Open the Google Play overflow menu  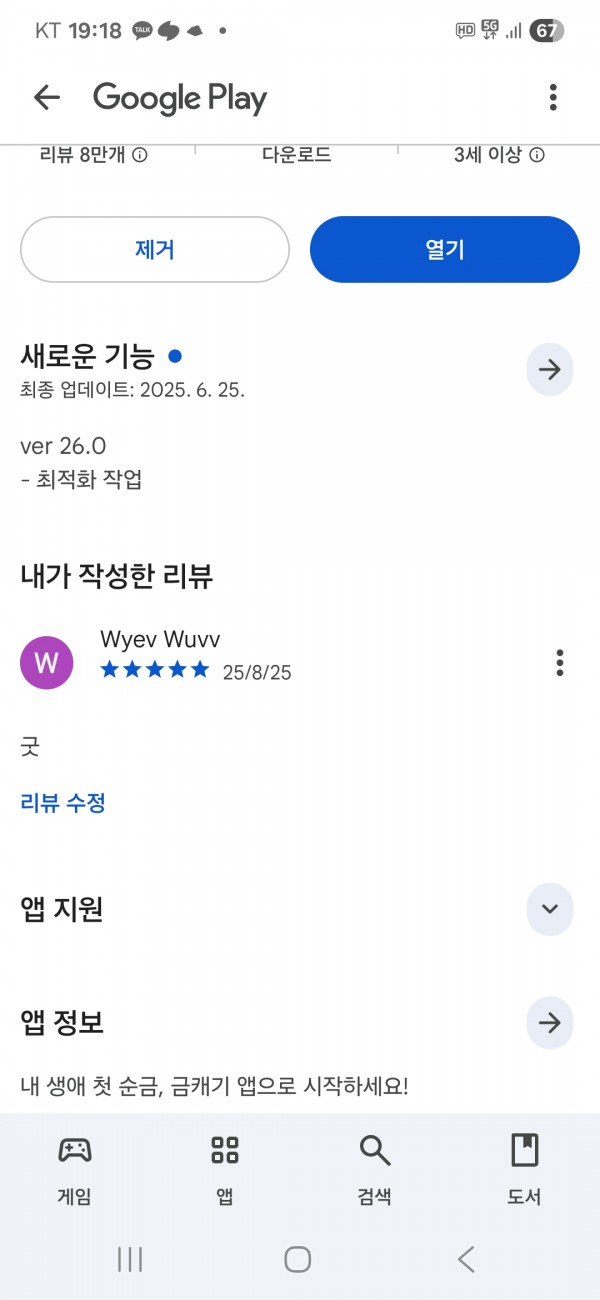tap(553, 97)
